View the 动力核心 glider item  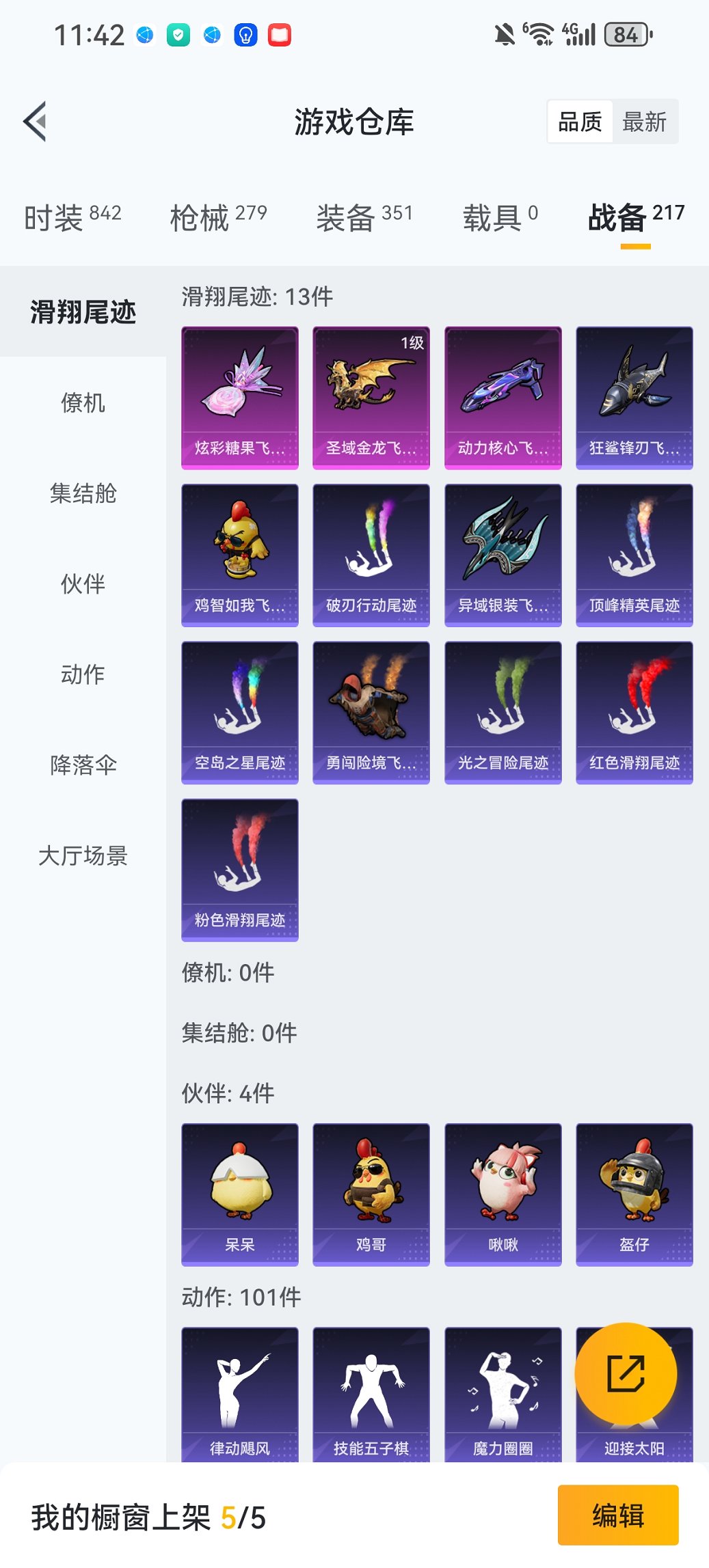click(x=503, y=396)
